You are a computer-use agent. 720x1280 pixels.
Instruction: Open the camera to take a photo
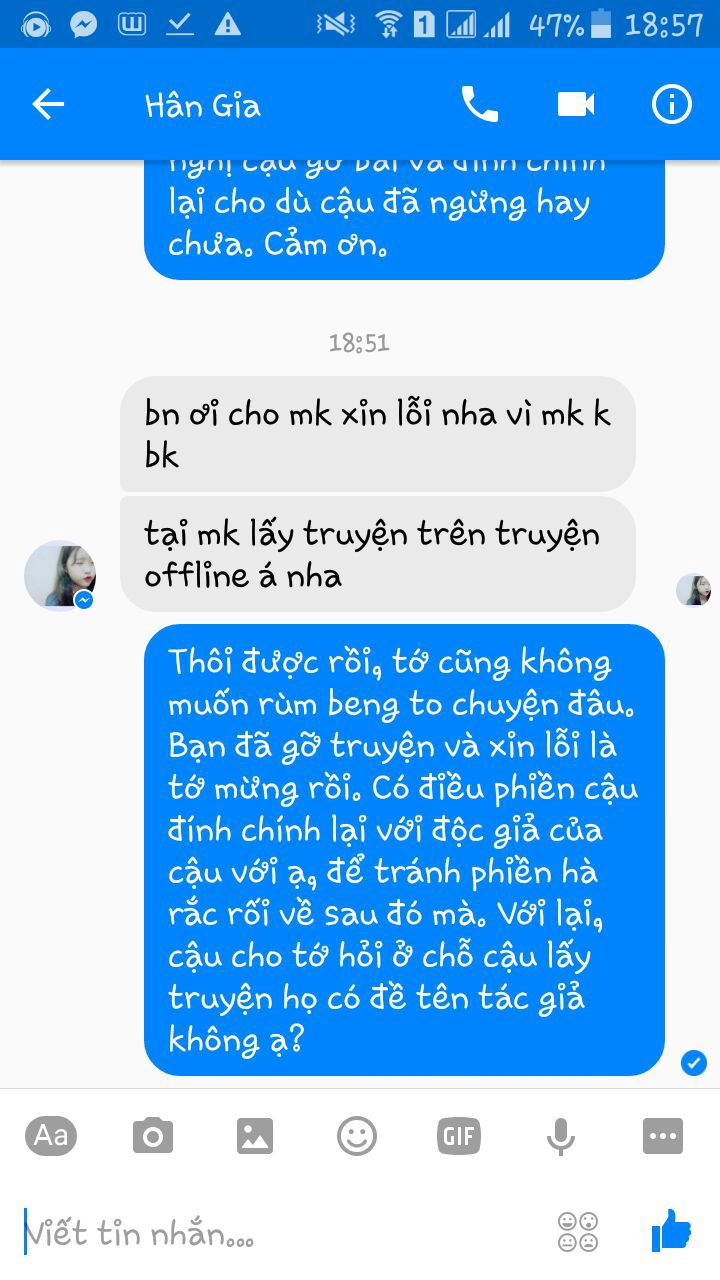(153, 1136)
